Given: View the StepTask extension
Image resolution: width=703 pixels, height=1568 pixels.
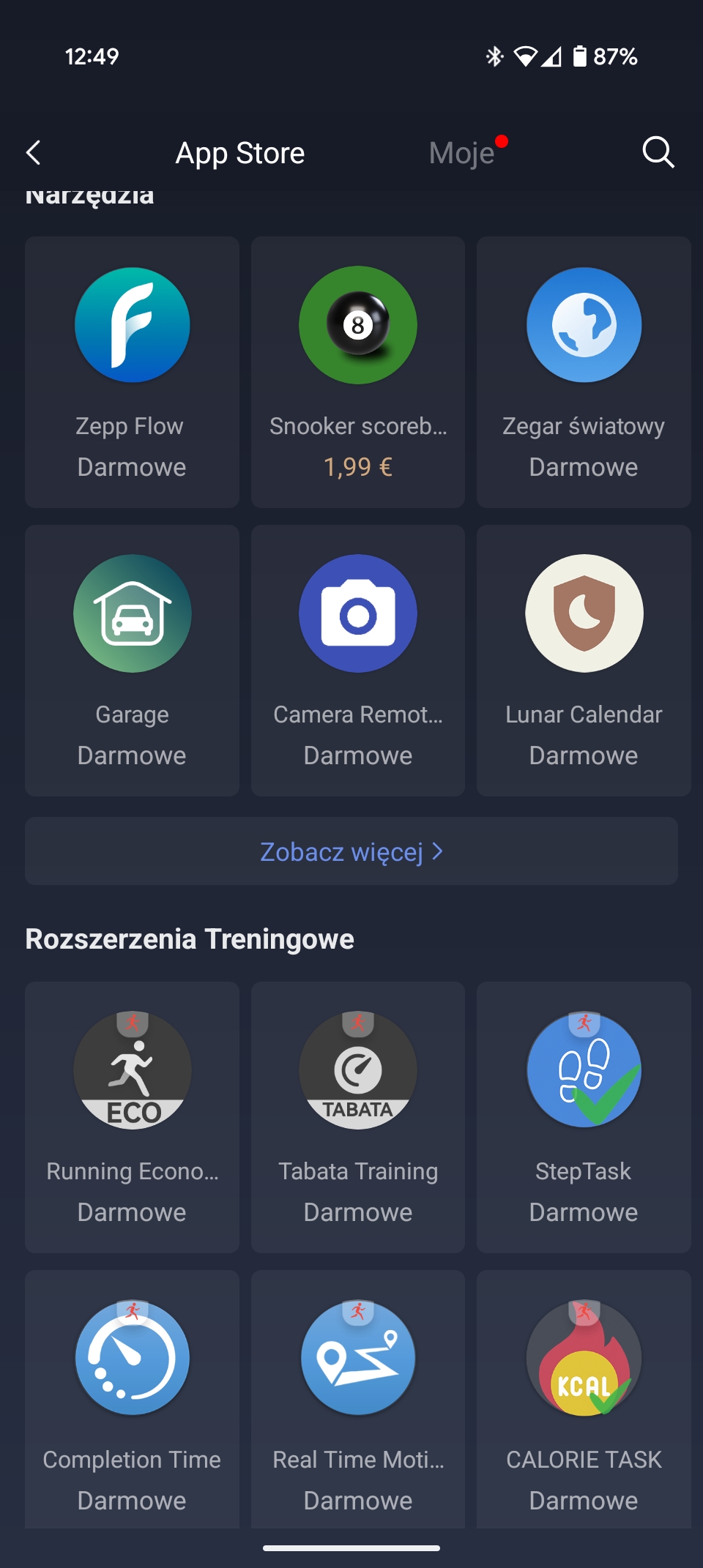Looking at the screenshot, I should click(584, 1117).
